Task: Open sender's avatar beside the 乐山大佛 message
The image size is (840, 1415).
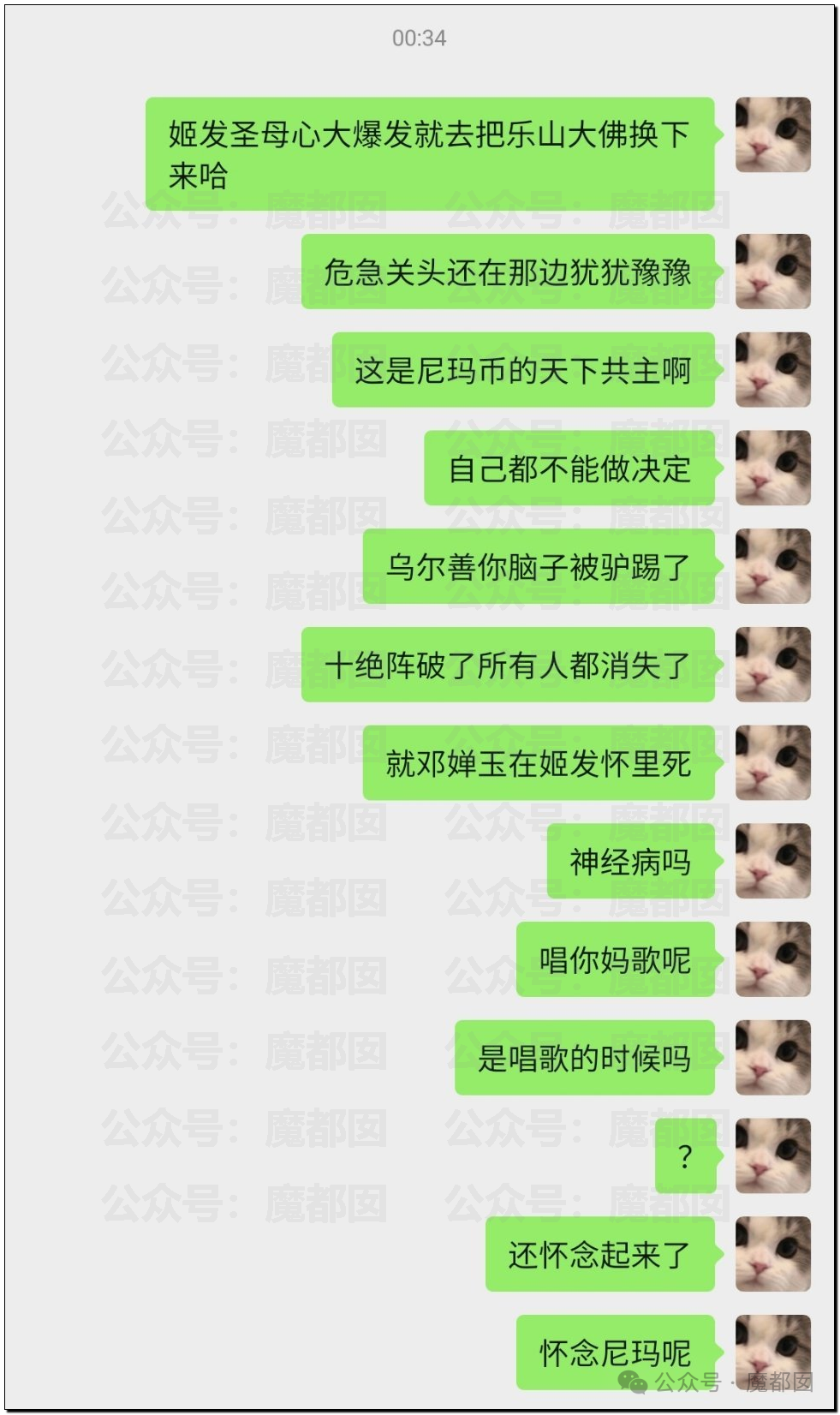Action: (x=773, y=134)
